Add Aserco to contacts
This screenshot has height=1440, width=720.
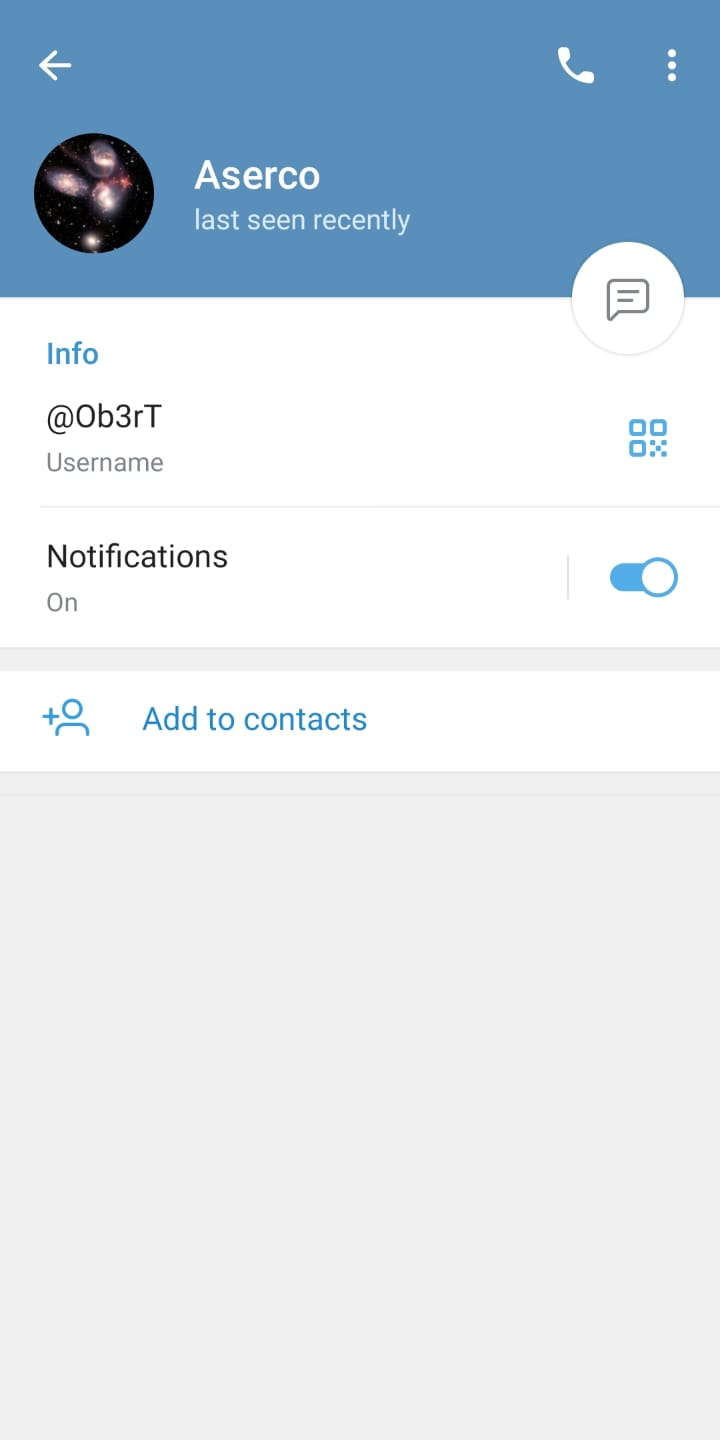360,720
